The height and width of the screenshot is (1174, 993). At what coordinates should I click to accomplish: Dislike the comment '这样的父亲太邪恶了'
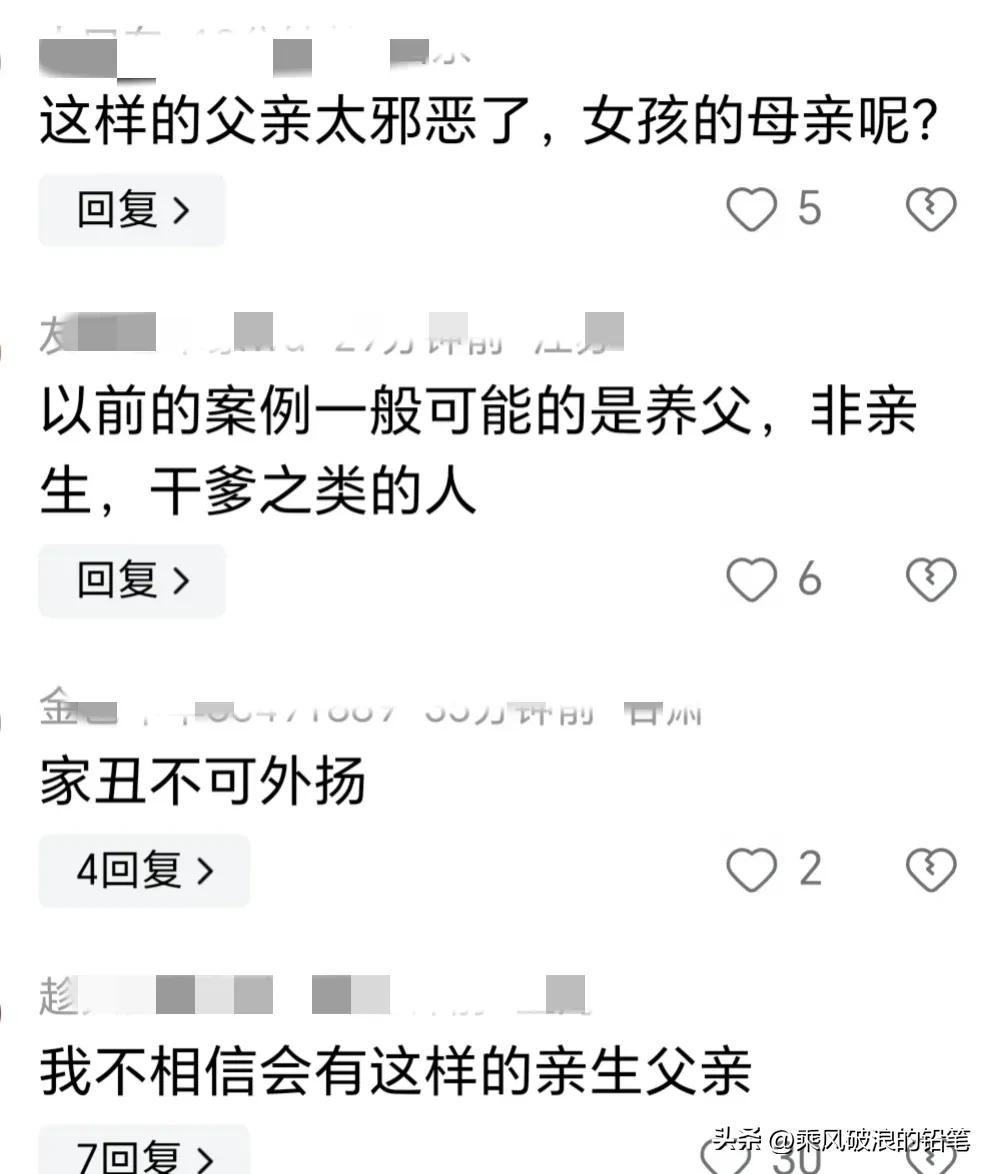930,210
